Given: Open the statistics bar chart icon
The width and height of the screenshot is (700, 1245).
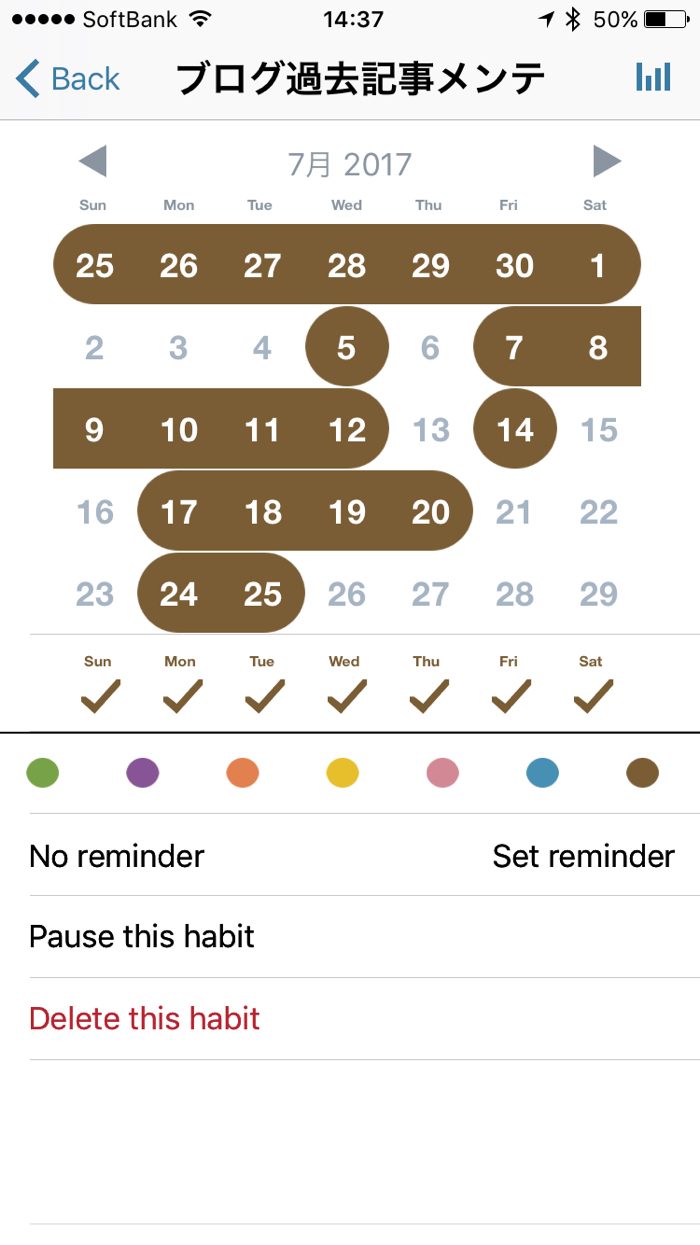Looking at the screenshot, I should [x=653, y=77].
